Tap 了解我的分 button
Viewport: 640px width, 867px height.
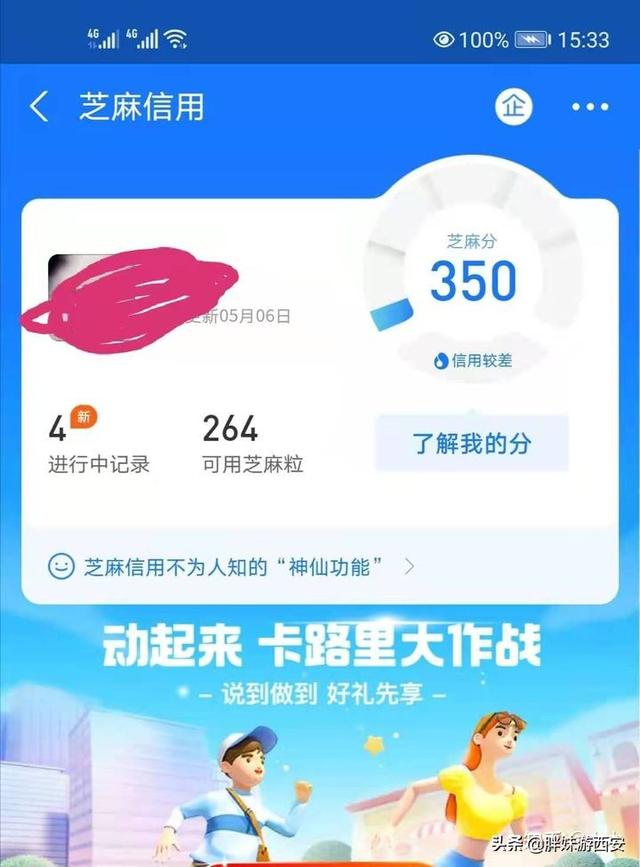pyautogui.click(x=471, y=444)
